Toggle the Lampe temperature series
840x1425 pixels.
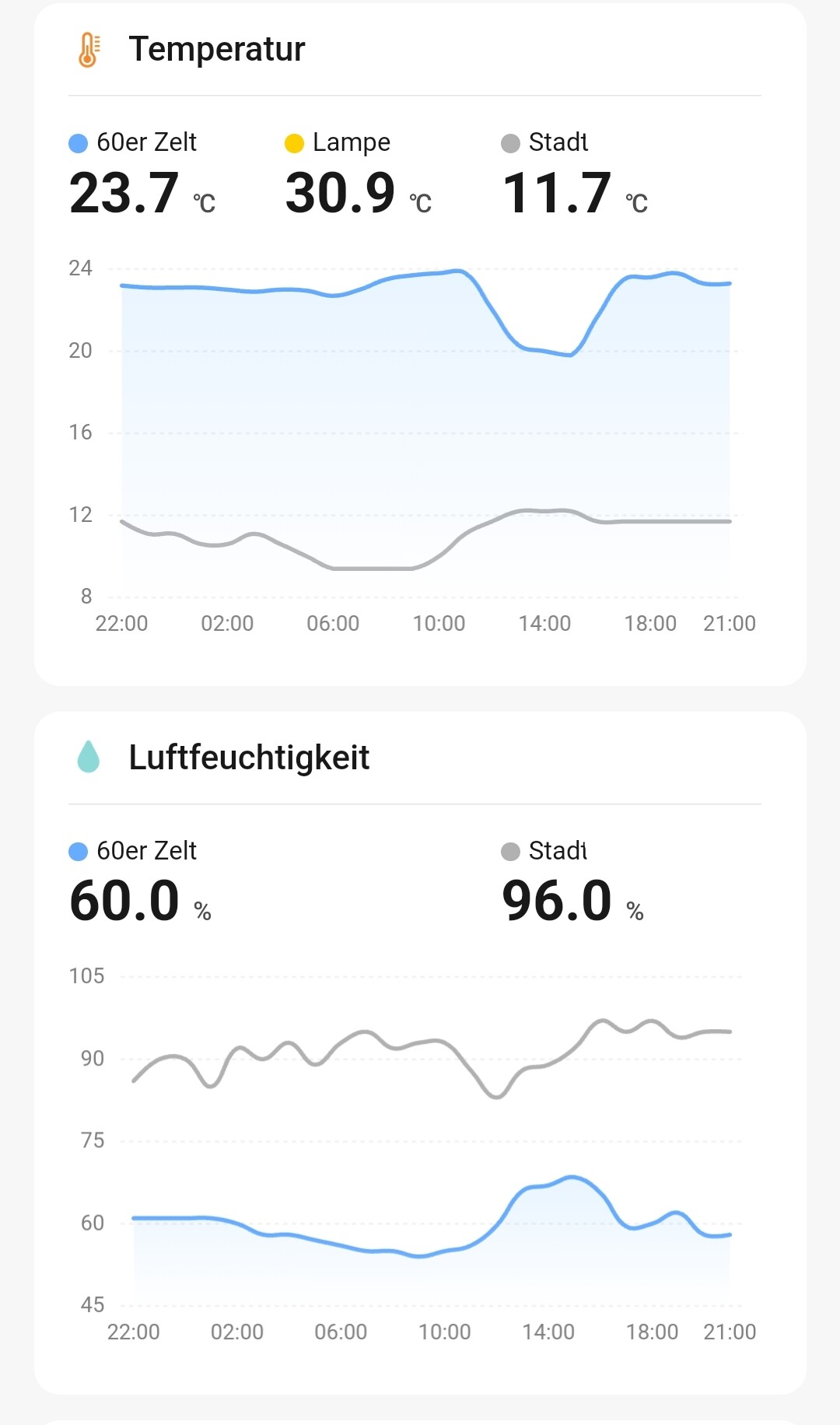338,143
